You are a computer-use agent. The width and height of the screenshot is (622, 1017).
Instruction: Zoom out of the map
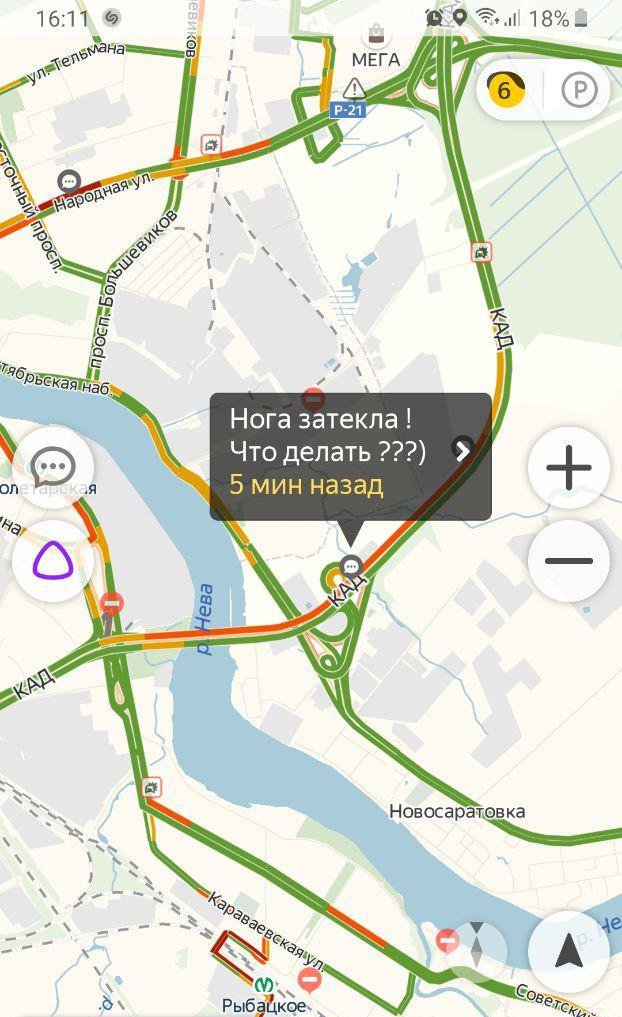coord(569,561)
